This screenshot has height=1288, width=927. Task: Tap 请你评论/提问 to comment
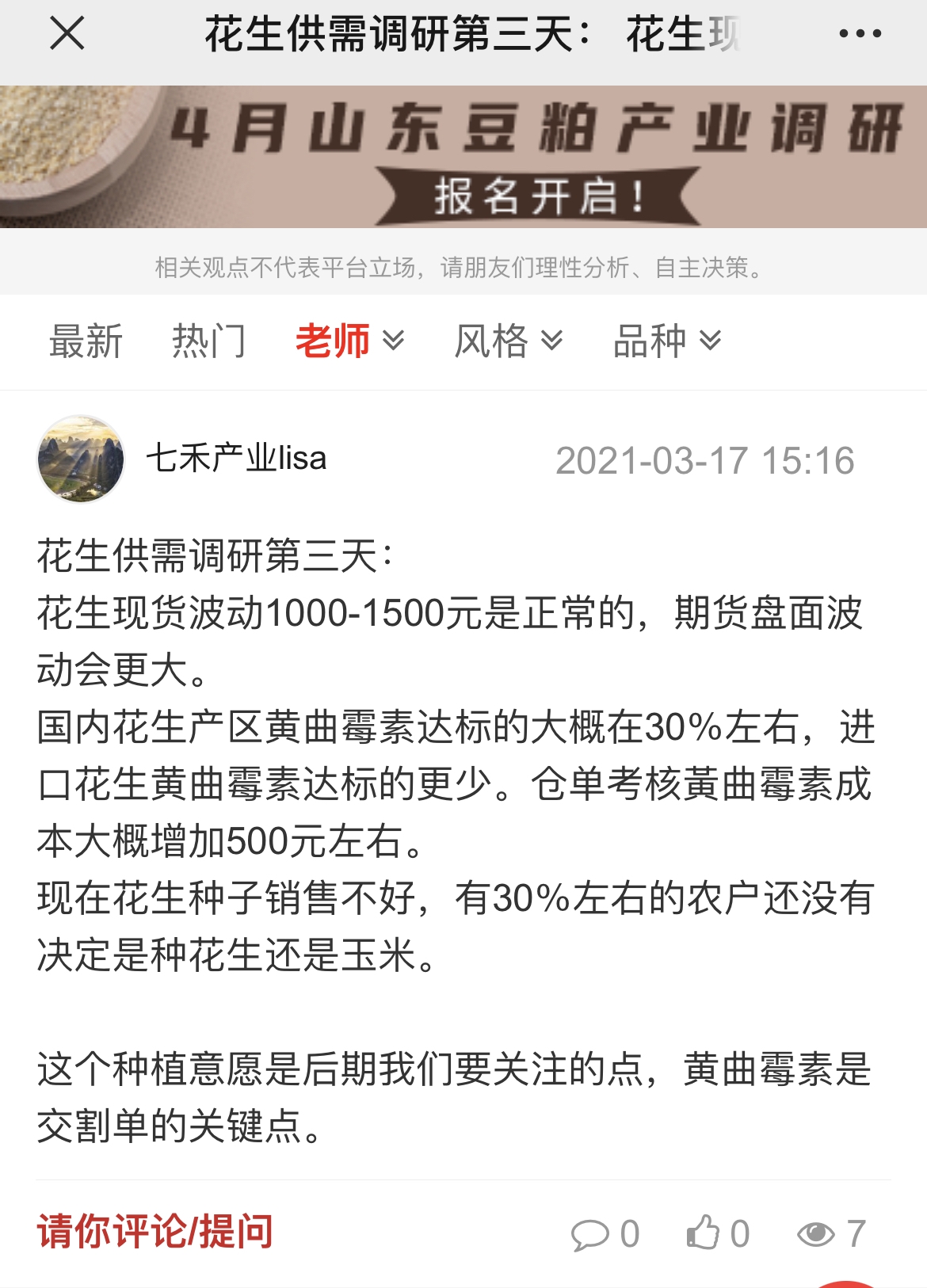pos(155,1232)
